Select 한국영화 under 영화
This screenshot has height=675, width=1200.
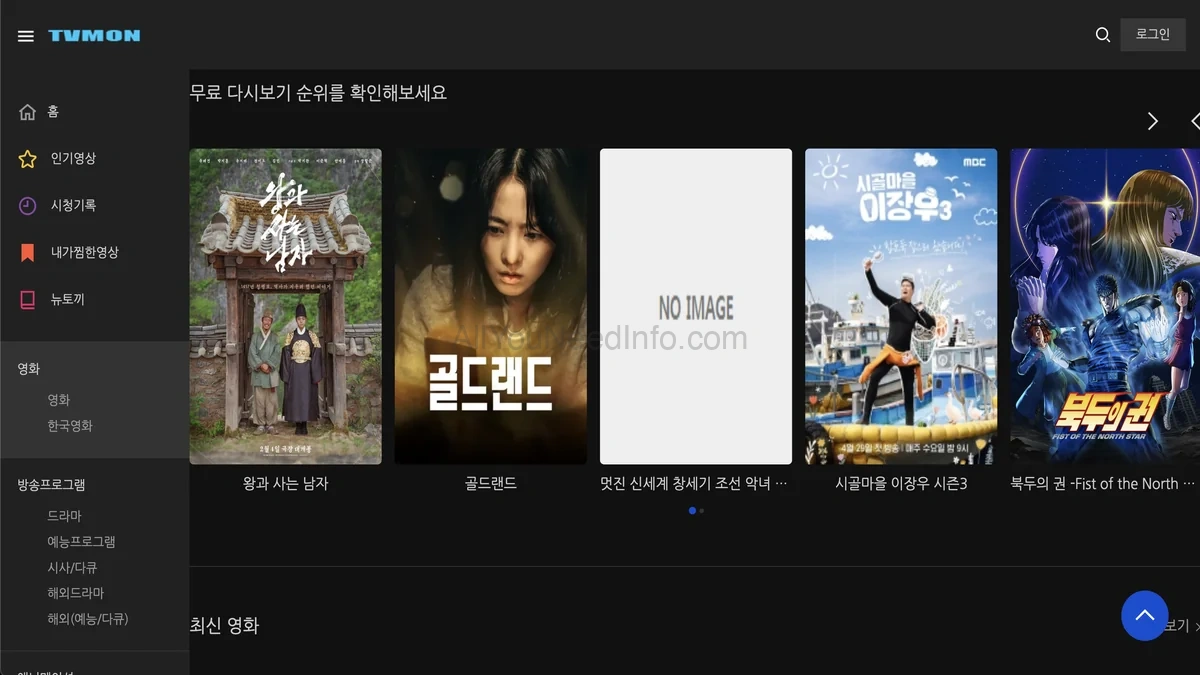click(70, 426)
